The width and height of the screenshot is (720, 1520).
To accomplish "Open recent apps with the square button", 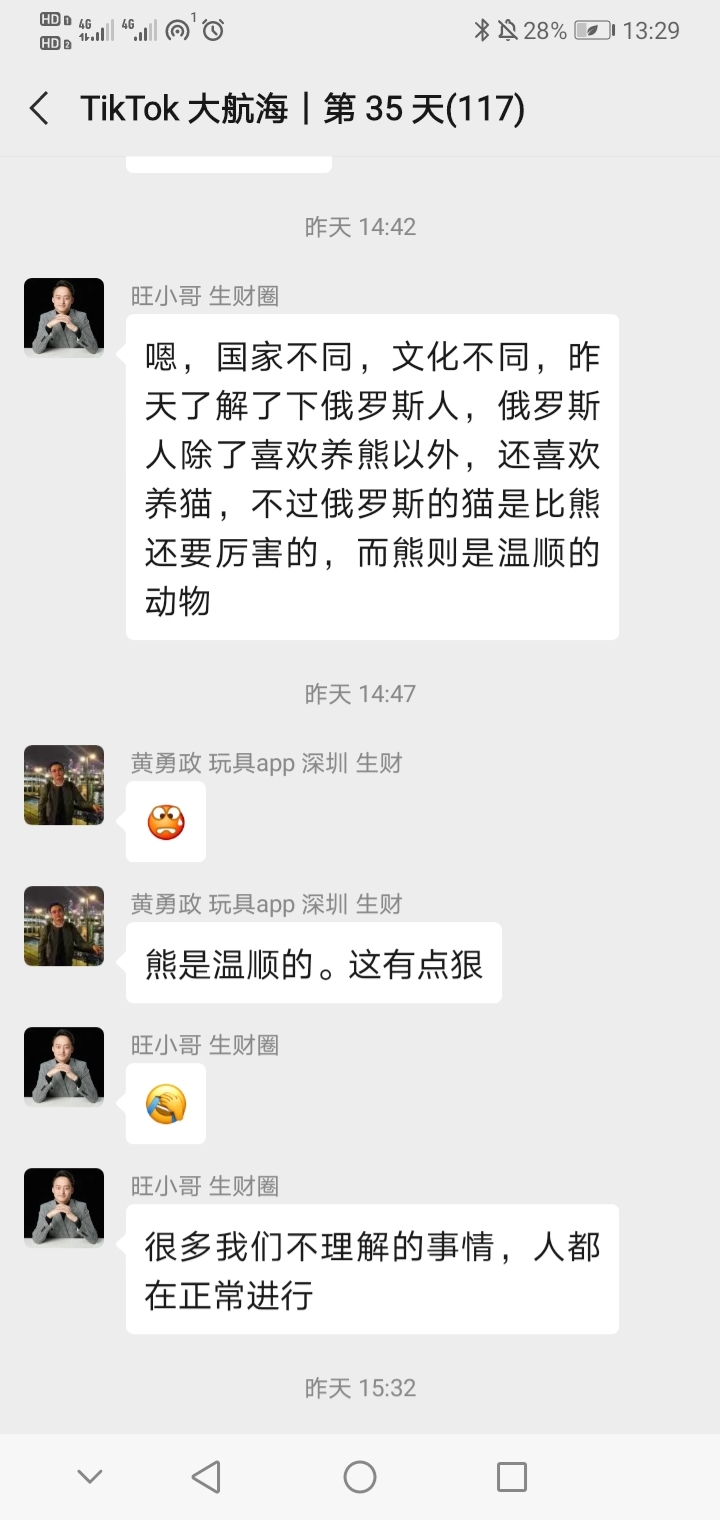I will click(512, 1477).
